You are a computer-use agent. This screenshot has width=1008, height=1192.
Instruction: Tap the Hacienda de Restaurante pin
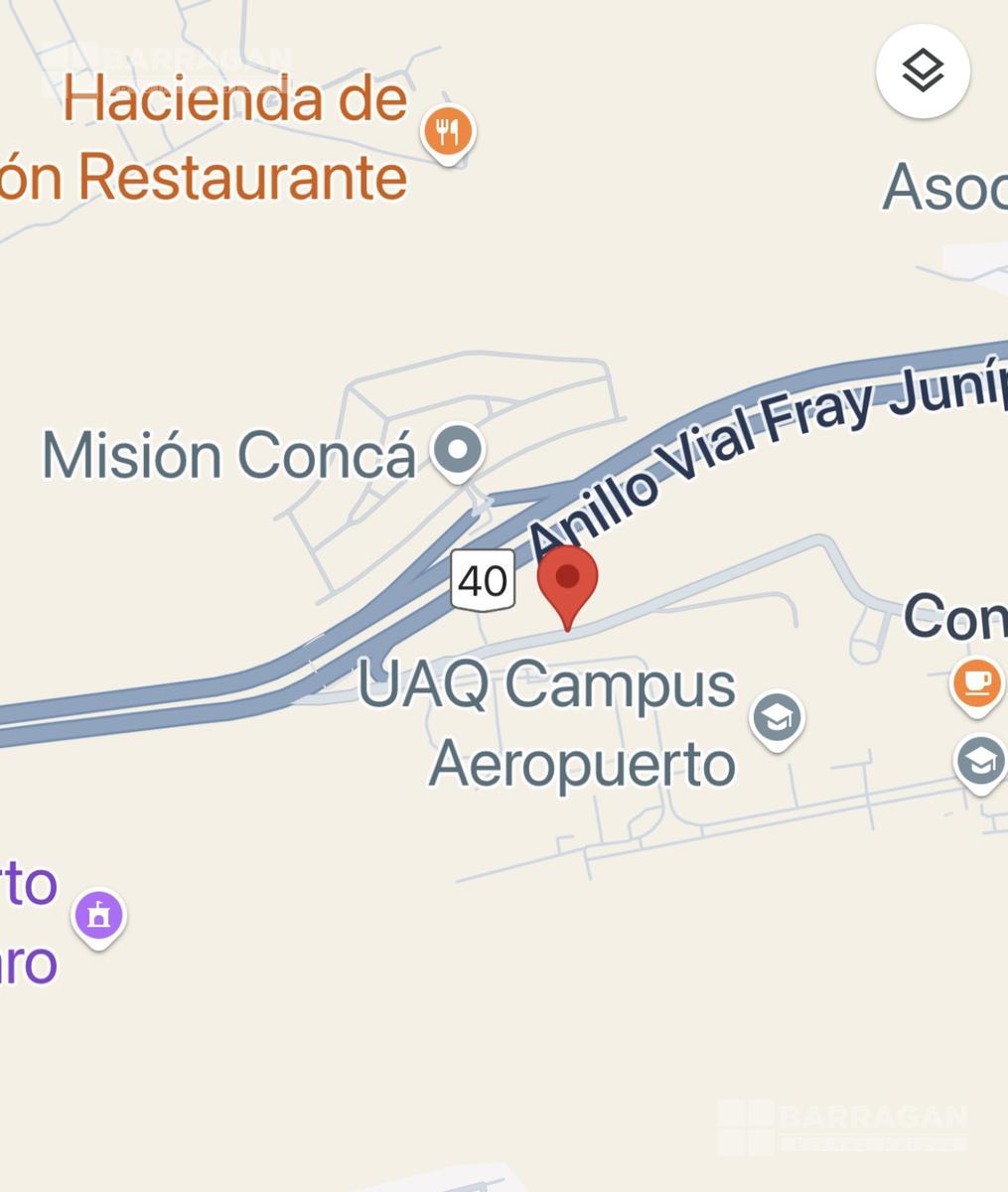448,133
